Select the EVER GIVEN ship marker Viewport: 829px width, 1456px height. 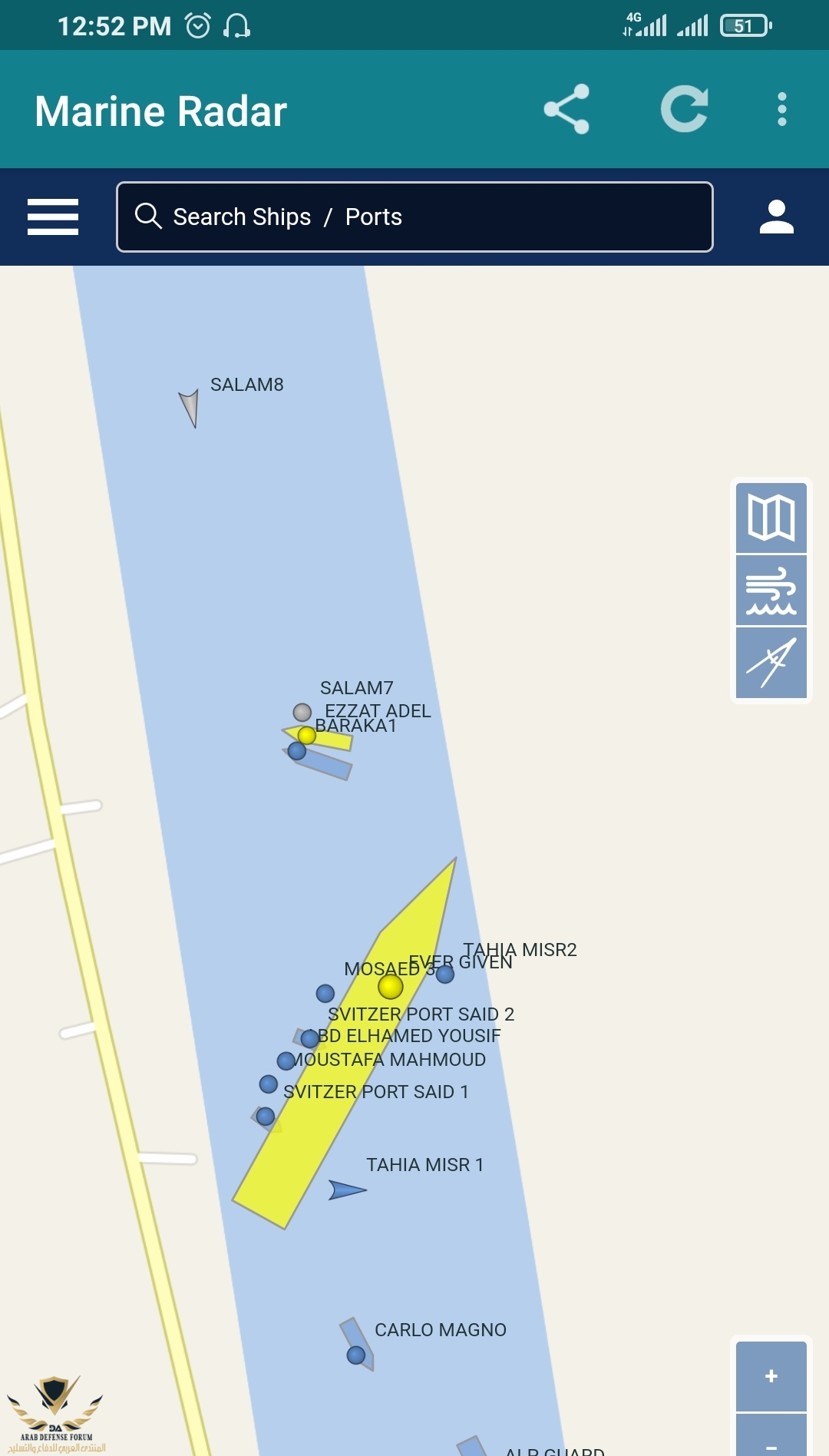390,987
